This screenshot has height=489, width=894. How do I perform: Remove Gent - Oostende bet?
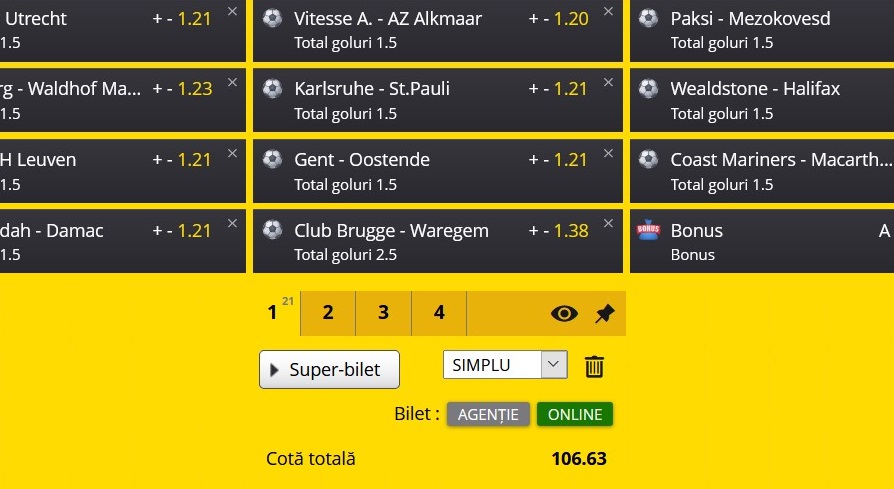[x=609, y=153]
